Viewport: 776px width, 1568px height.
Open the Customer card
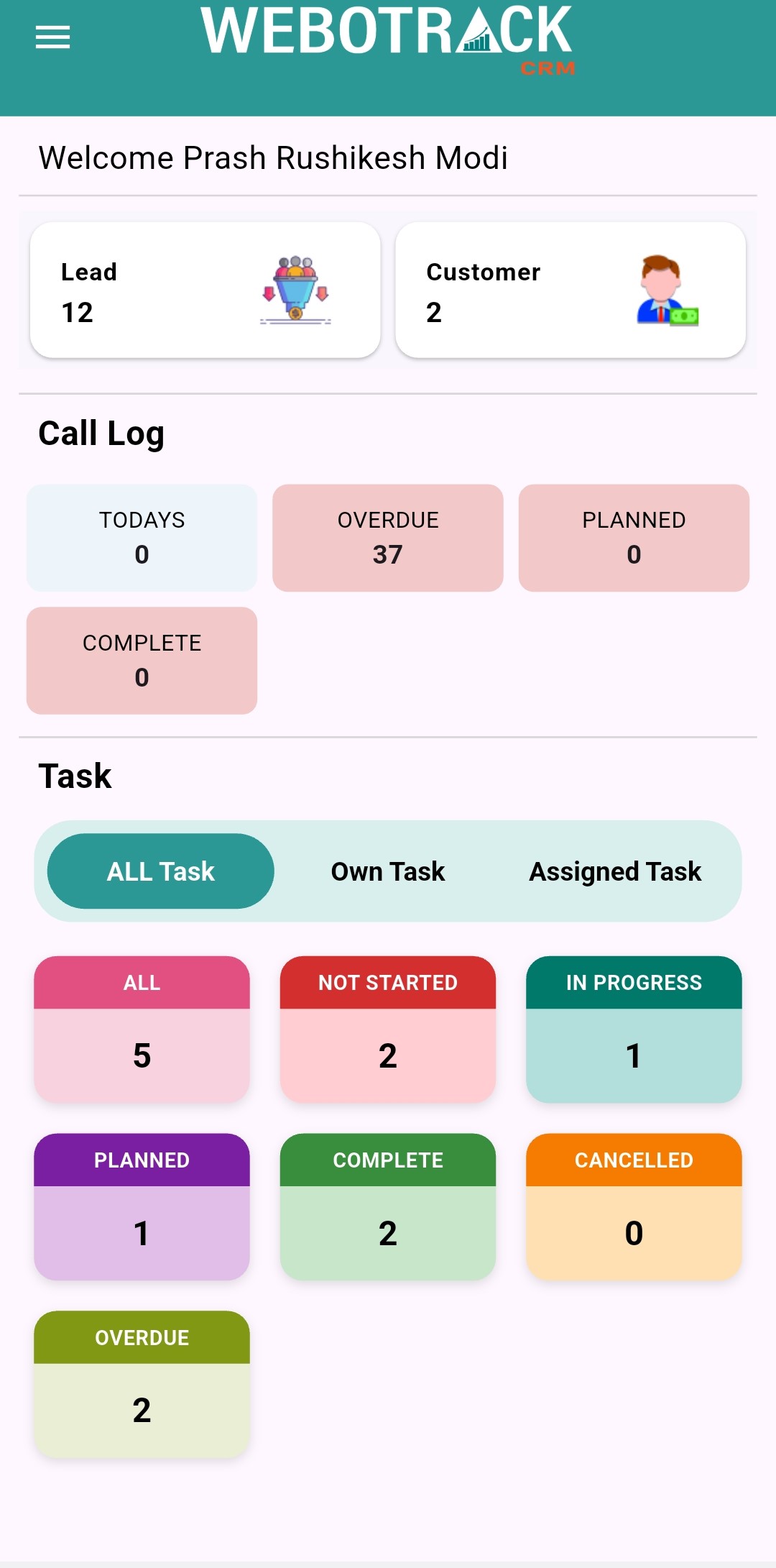570,290
